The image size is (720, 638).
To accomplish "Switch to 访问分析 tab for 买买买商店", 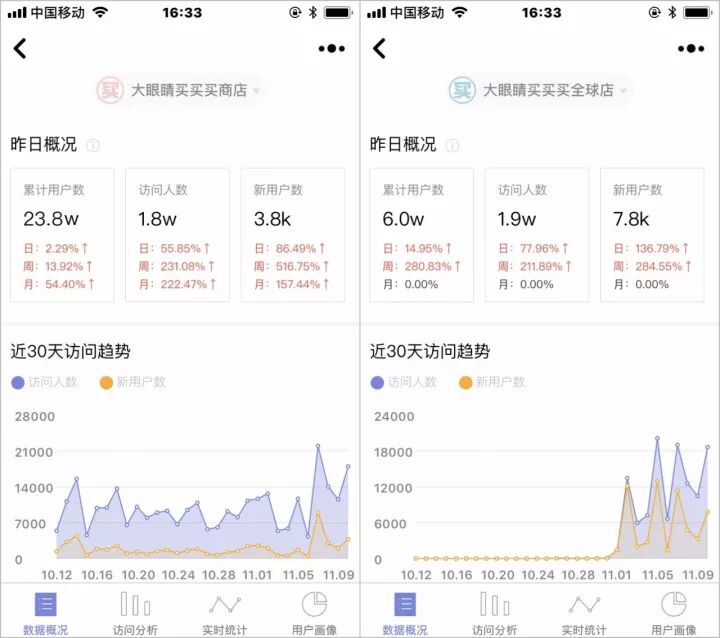I will pos(135,612).
